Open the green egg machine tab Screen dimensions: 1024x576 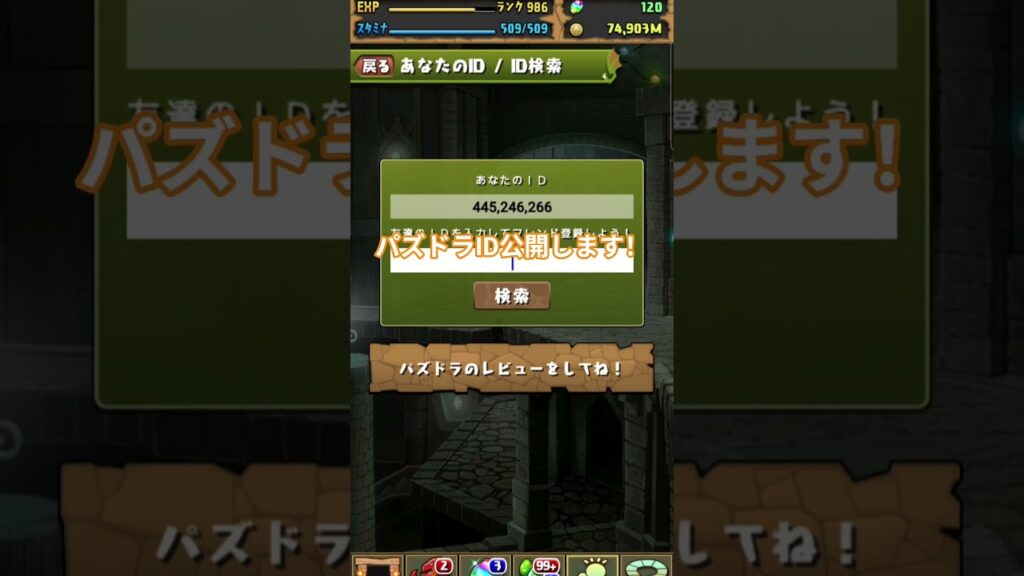pos(538,567)
